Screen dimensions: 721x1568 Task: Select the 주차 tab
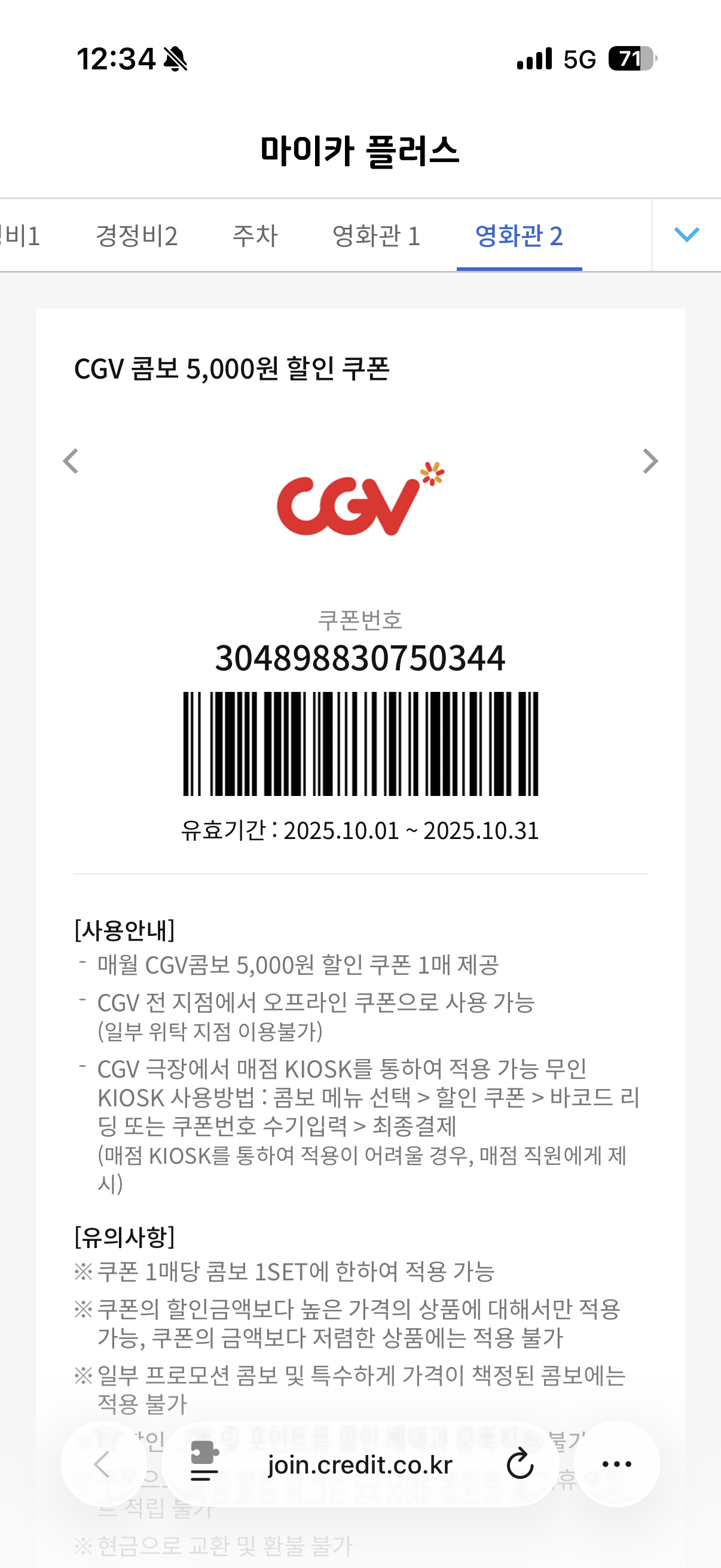(255, 236)
